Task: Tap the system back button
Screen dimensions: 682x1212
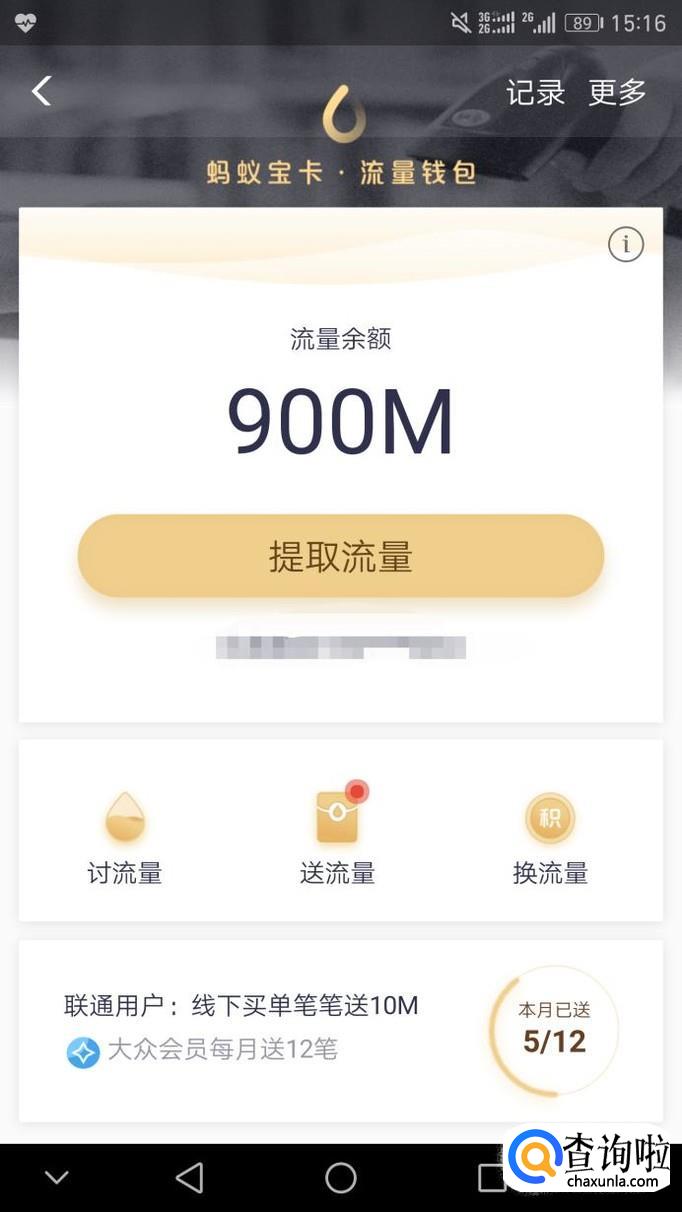Action: [x=189, y=1178]
